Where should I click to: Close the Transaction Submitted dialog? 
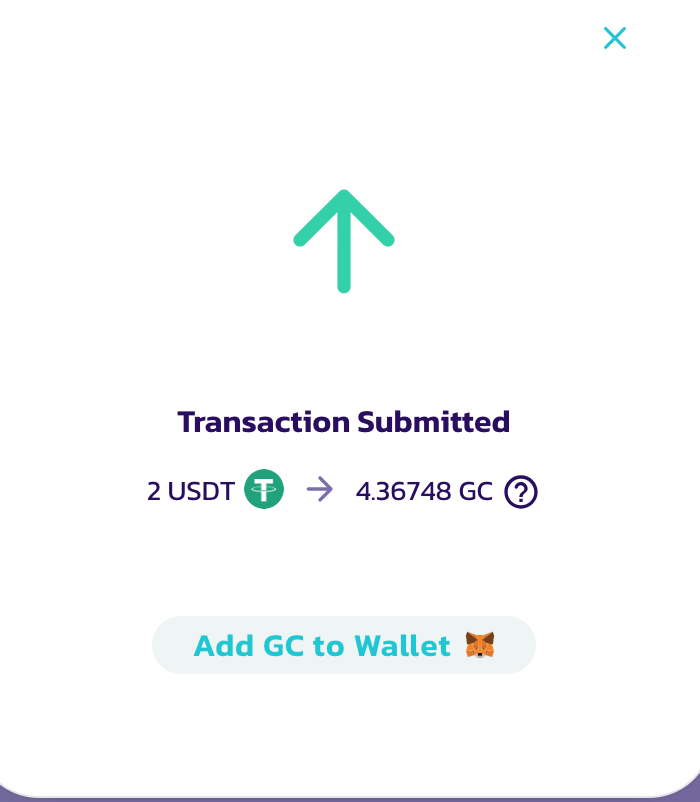click(615, 38)
